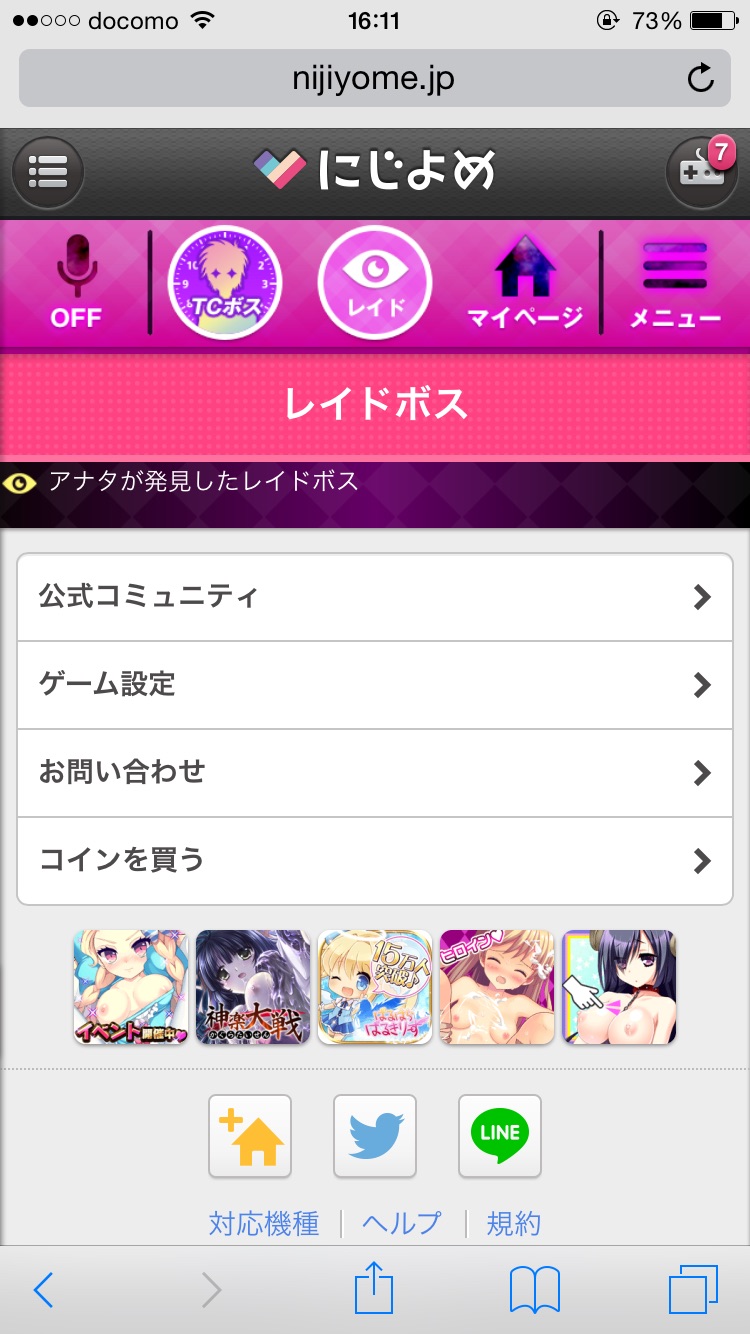Open the メニュー button
The width and height of the screenshot is (750, 1334).
[x=675, y=283]
